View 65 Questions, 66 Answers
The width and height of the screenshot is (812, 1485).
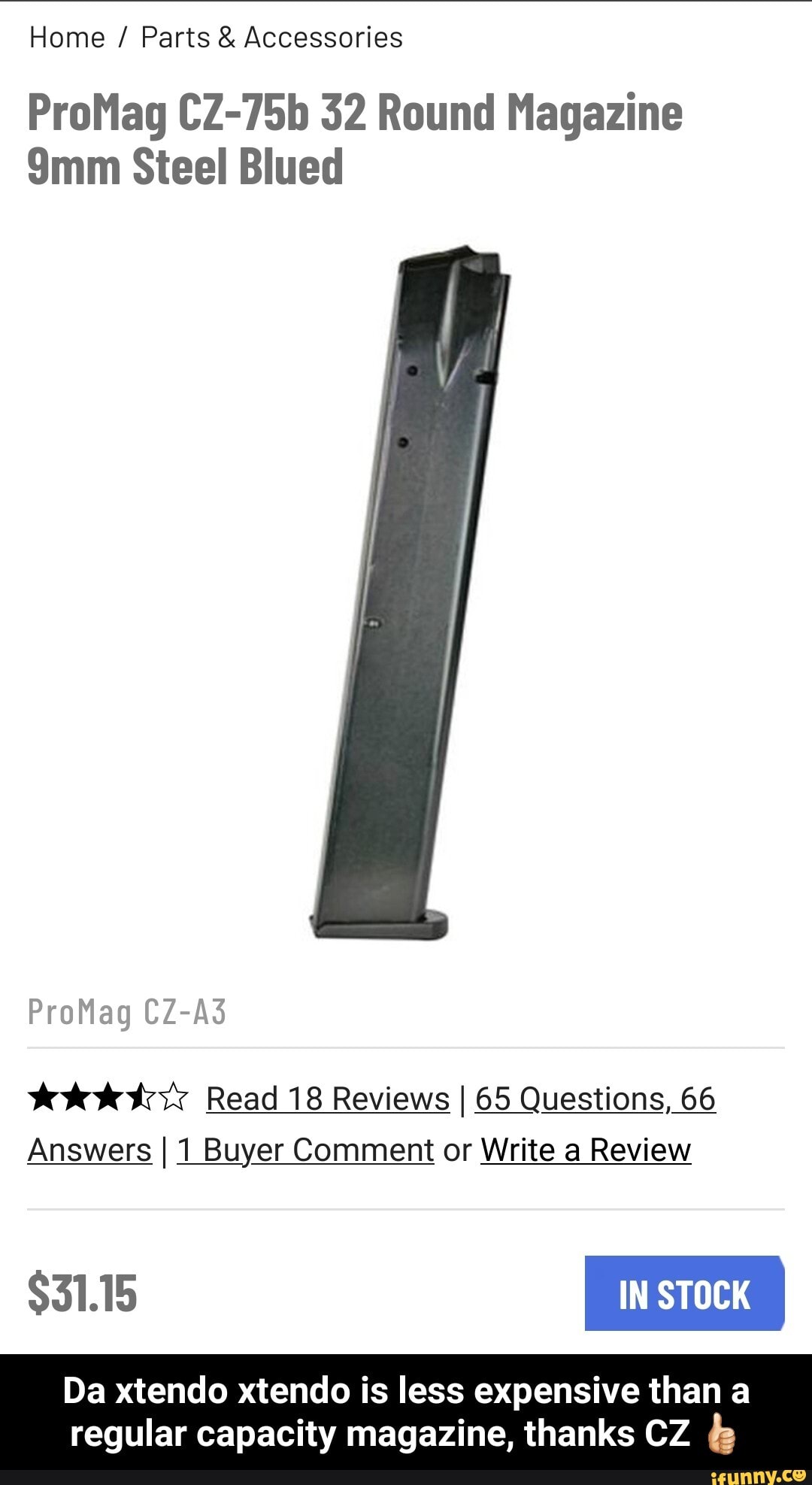tap(595, 1099)
